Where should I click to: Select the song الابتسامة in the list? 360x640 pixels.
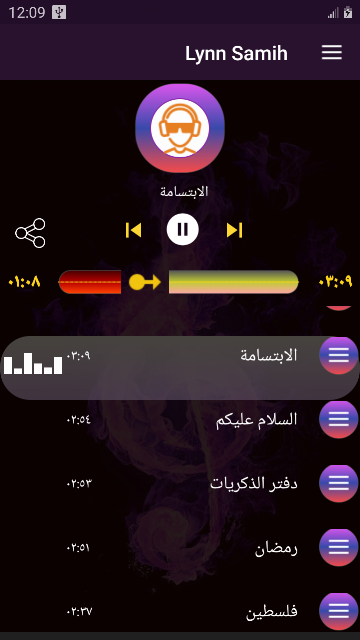(x=180, y=368)
